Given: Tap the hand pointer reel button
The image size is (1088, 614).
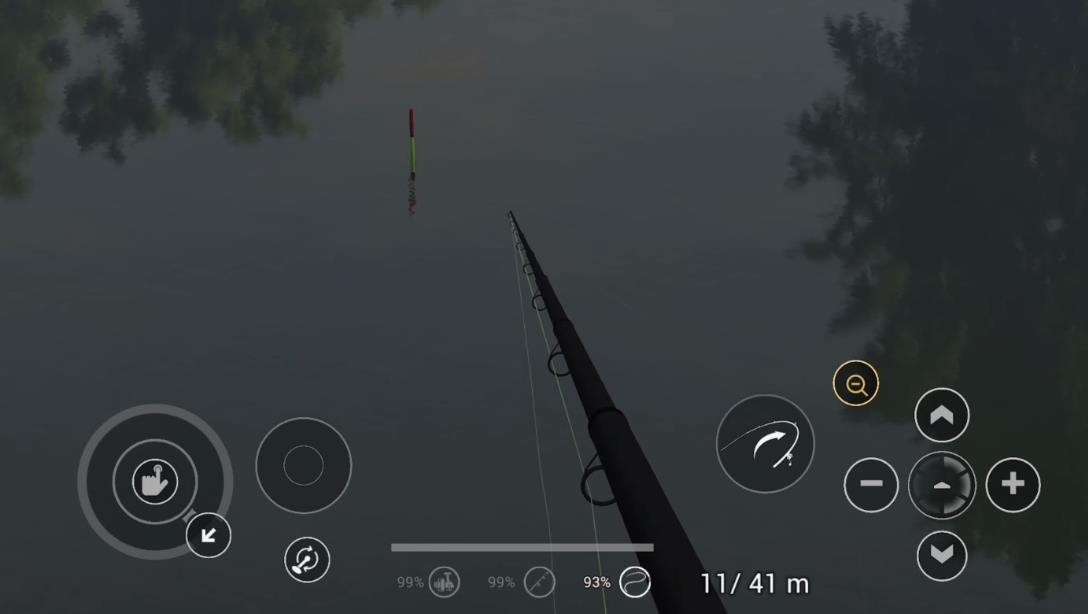Looking at the screenshot, I should point(155,483).
